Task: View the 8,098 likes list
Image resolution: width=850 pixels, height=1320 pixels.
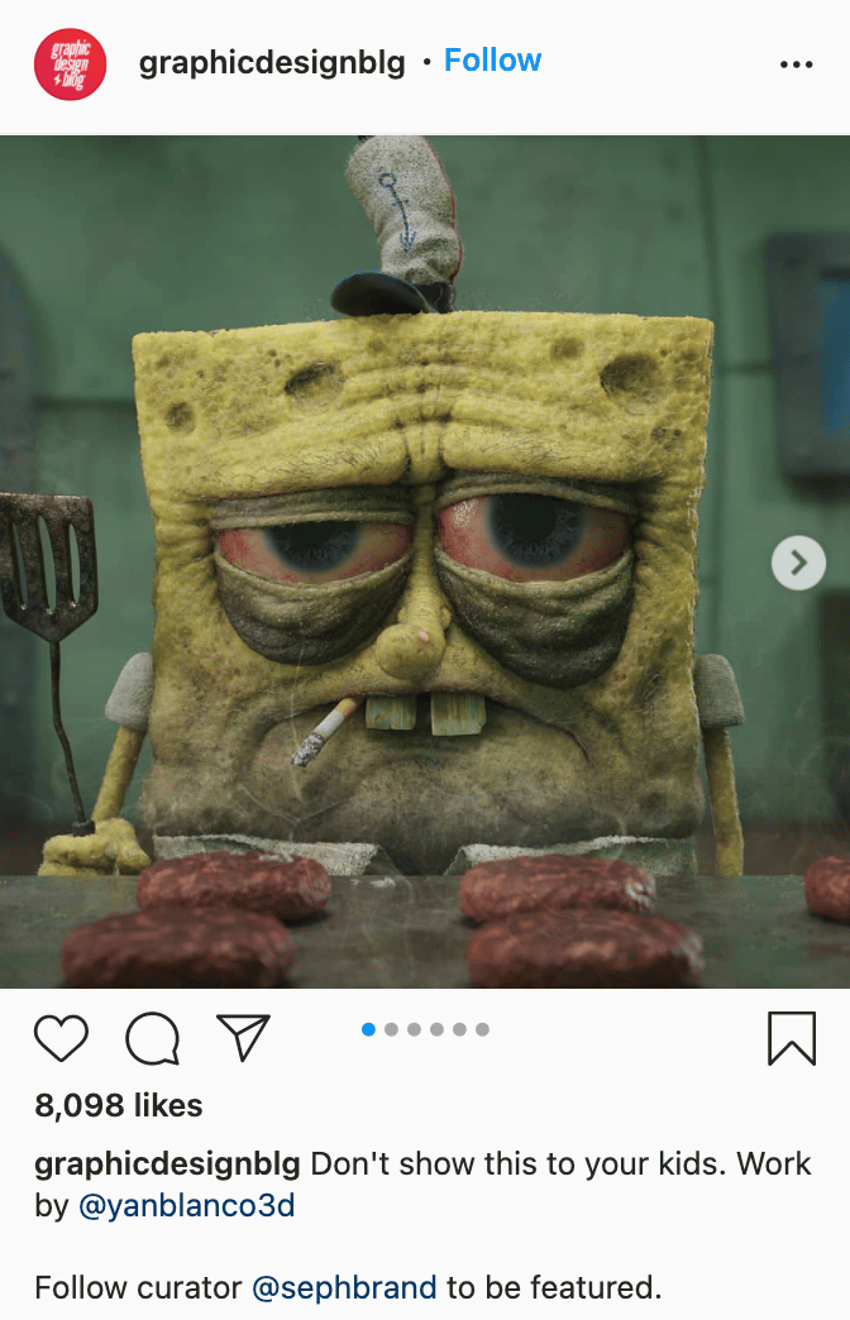Action: coord(118,1105)
